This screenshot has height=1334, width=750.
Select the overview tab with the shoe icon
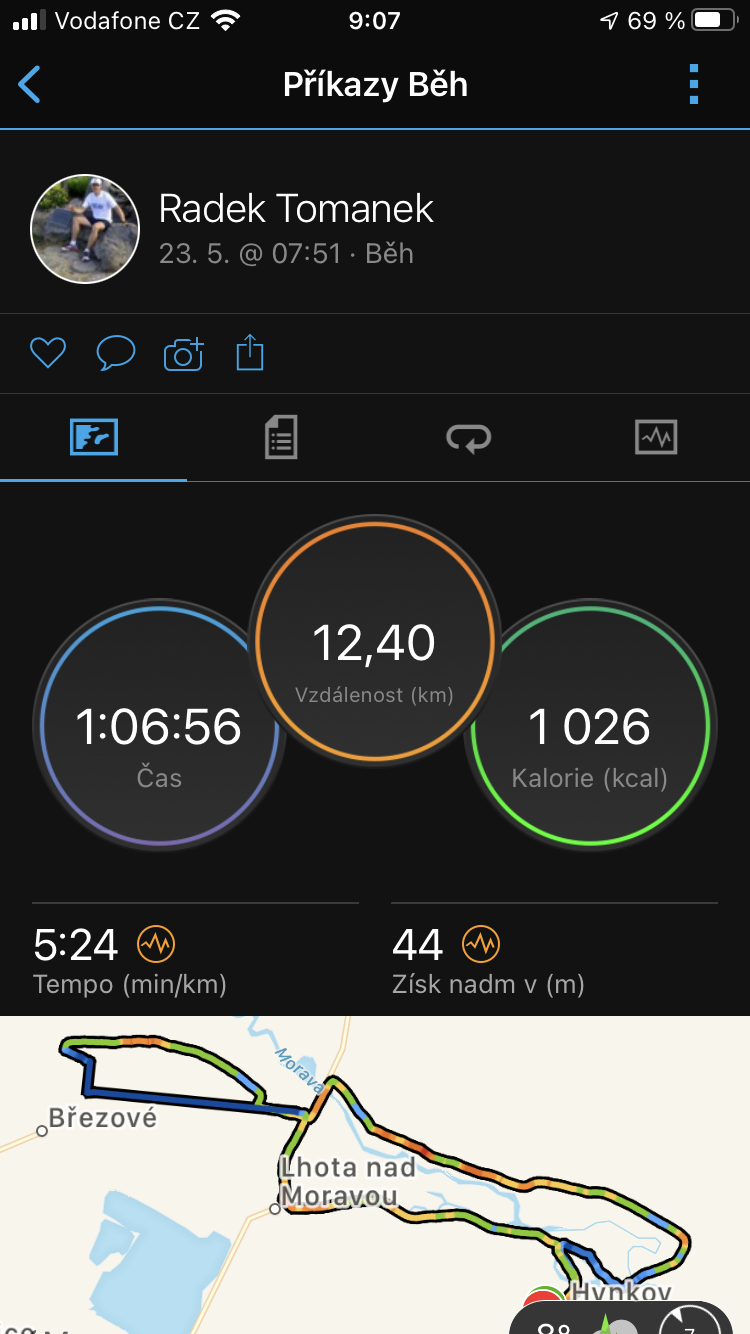94,437
